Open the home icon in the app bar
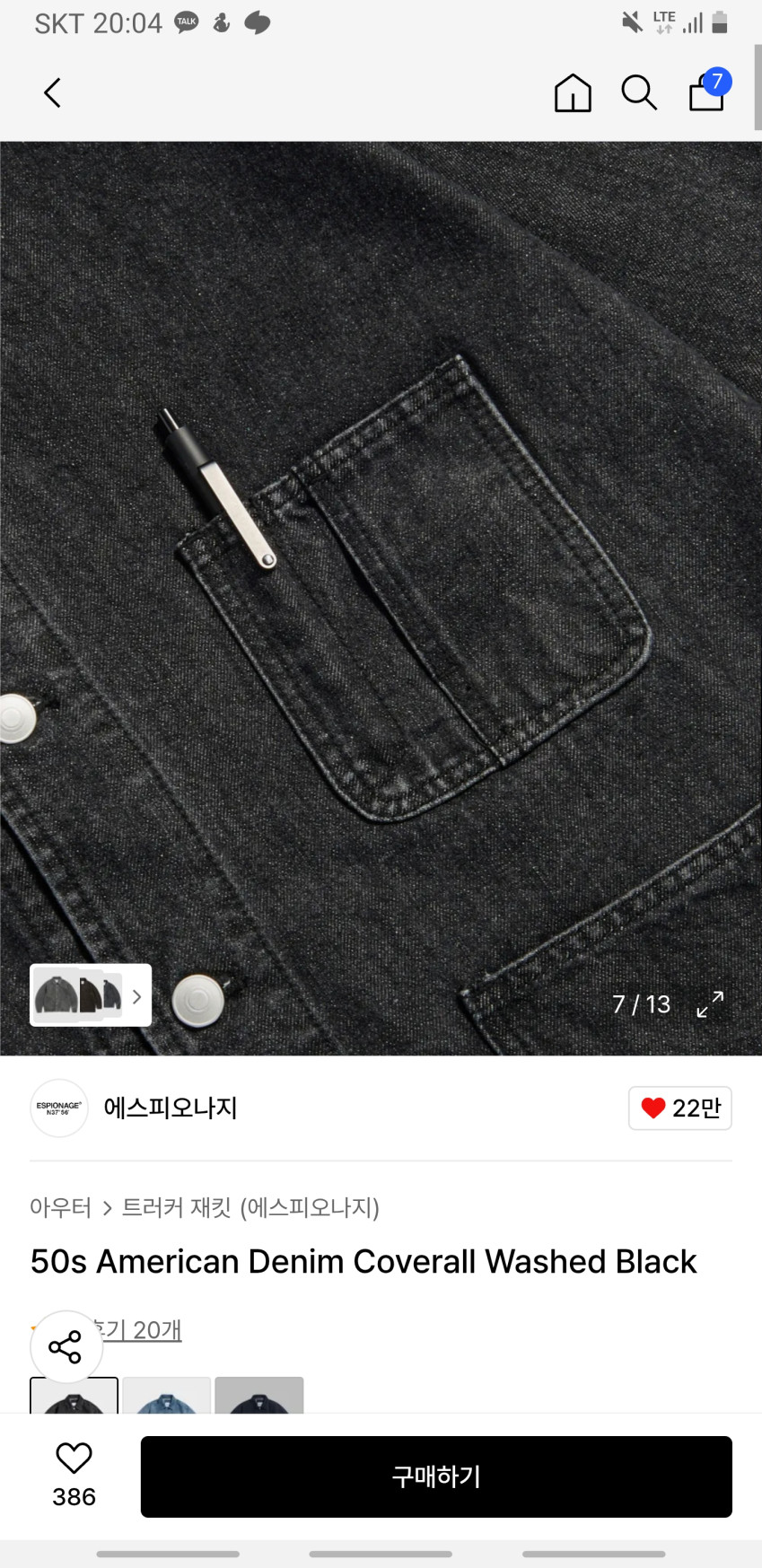This screenshot has width=762, height=1568. [573, 92]
